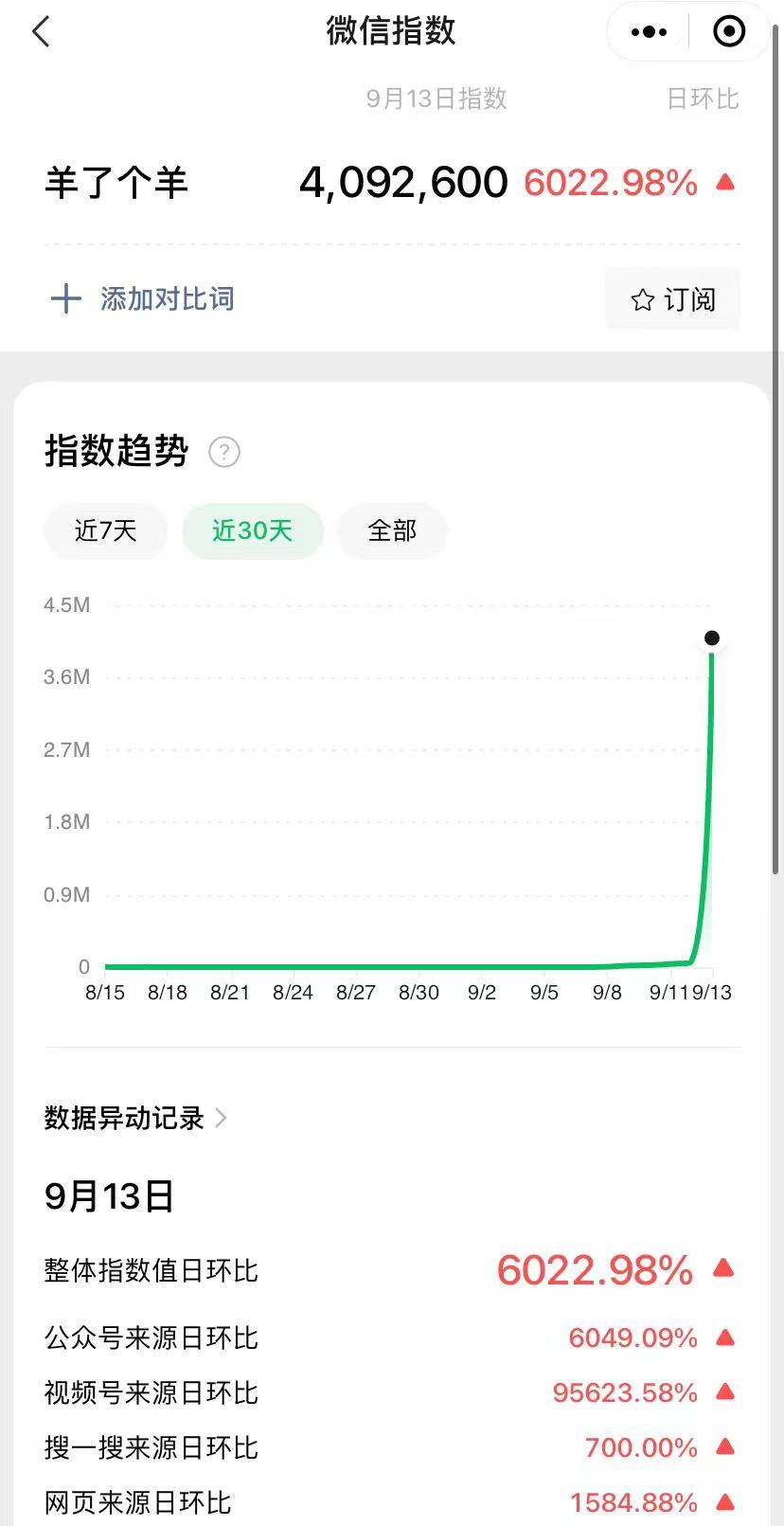The width and height of the screenshot is (784, 1526).
Task: Select the 近7天 time range option
Action: [x=105, y=531]
